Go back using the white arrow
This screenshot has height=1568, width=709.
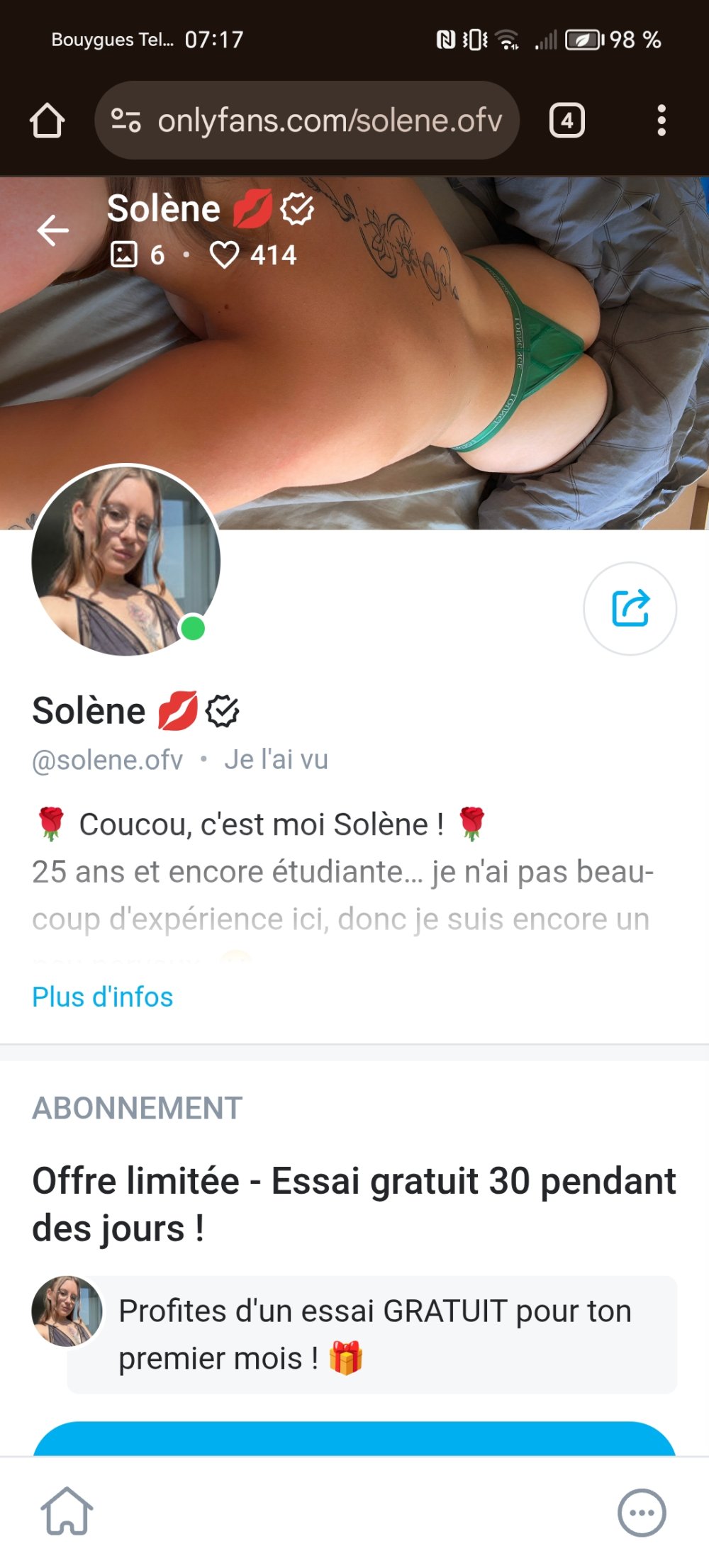(x=53, y=230)
